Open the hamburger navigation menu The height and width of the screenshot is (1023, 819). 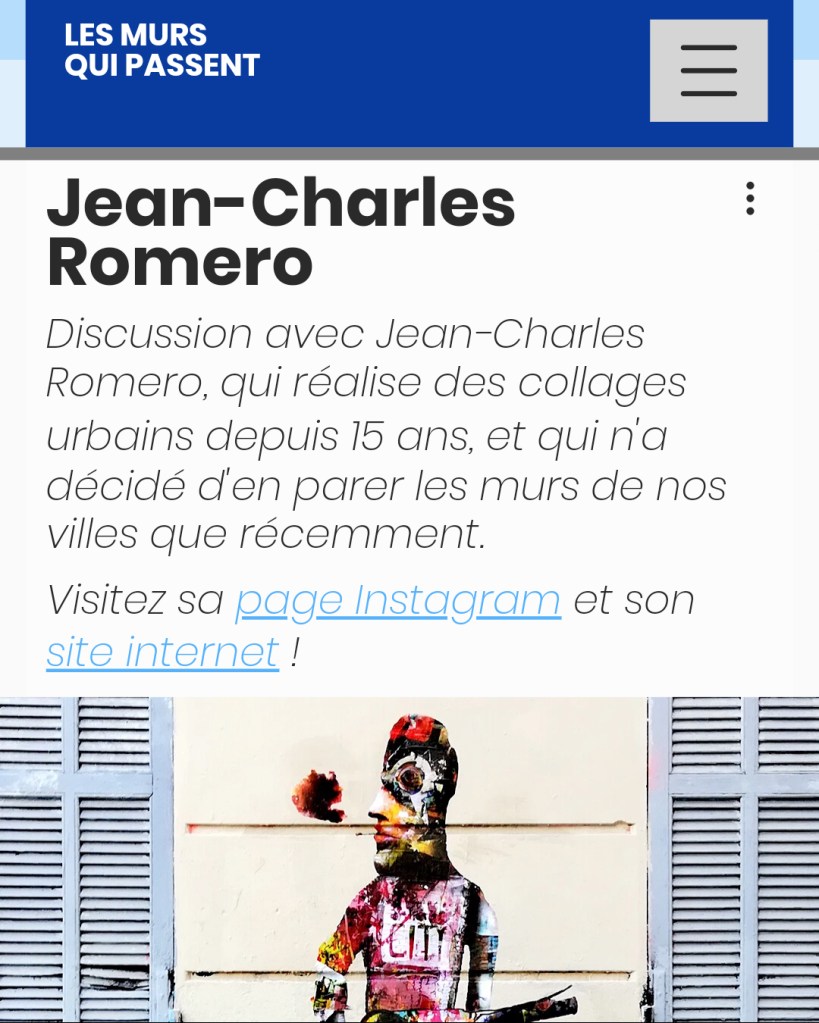(x=708, y=71)
